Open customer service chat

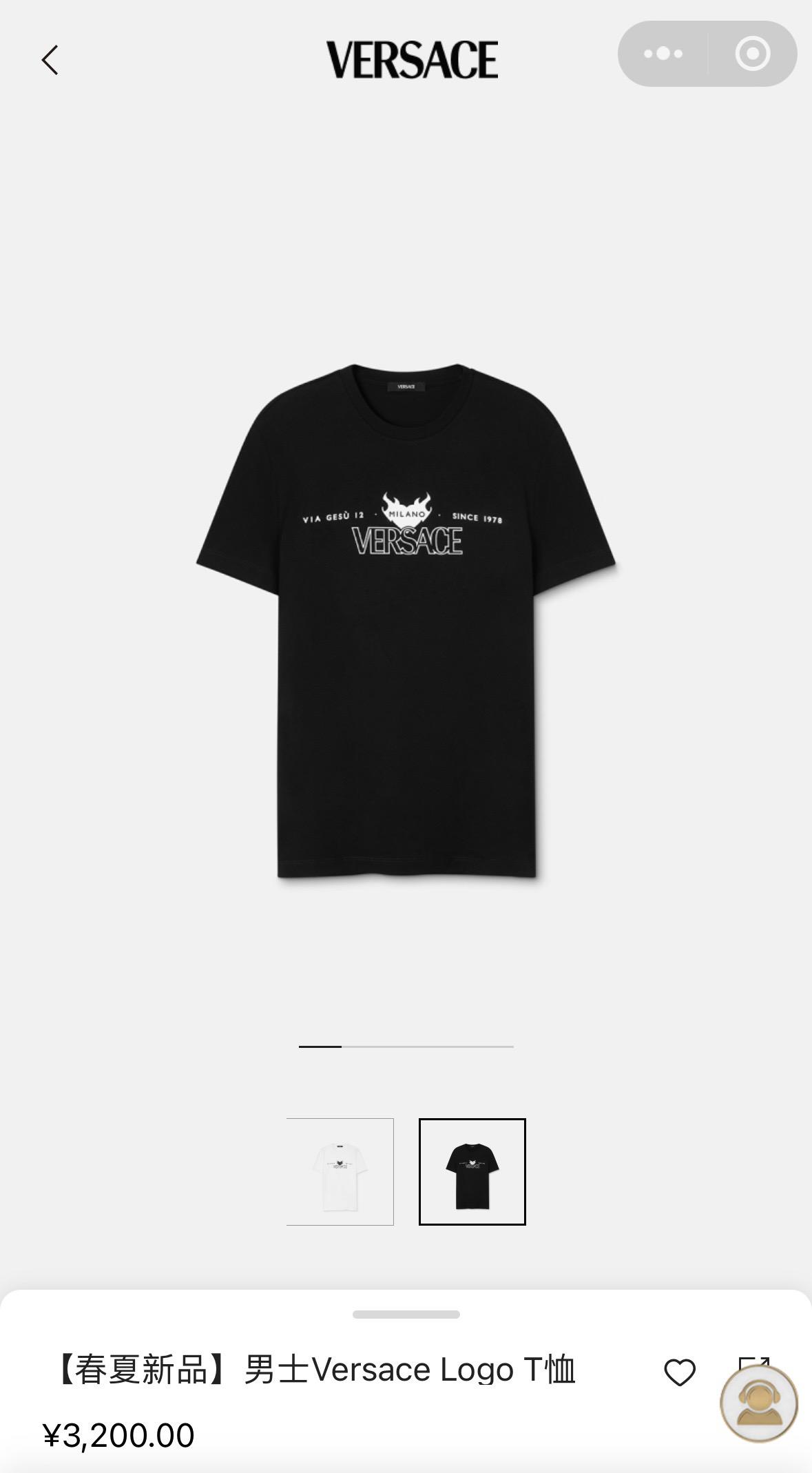coord(758,1402)
